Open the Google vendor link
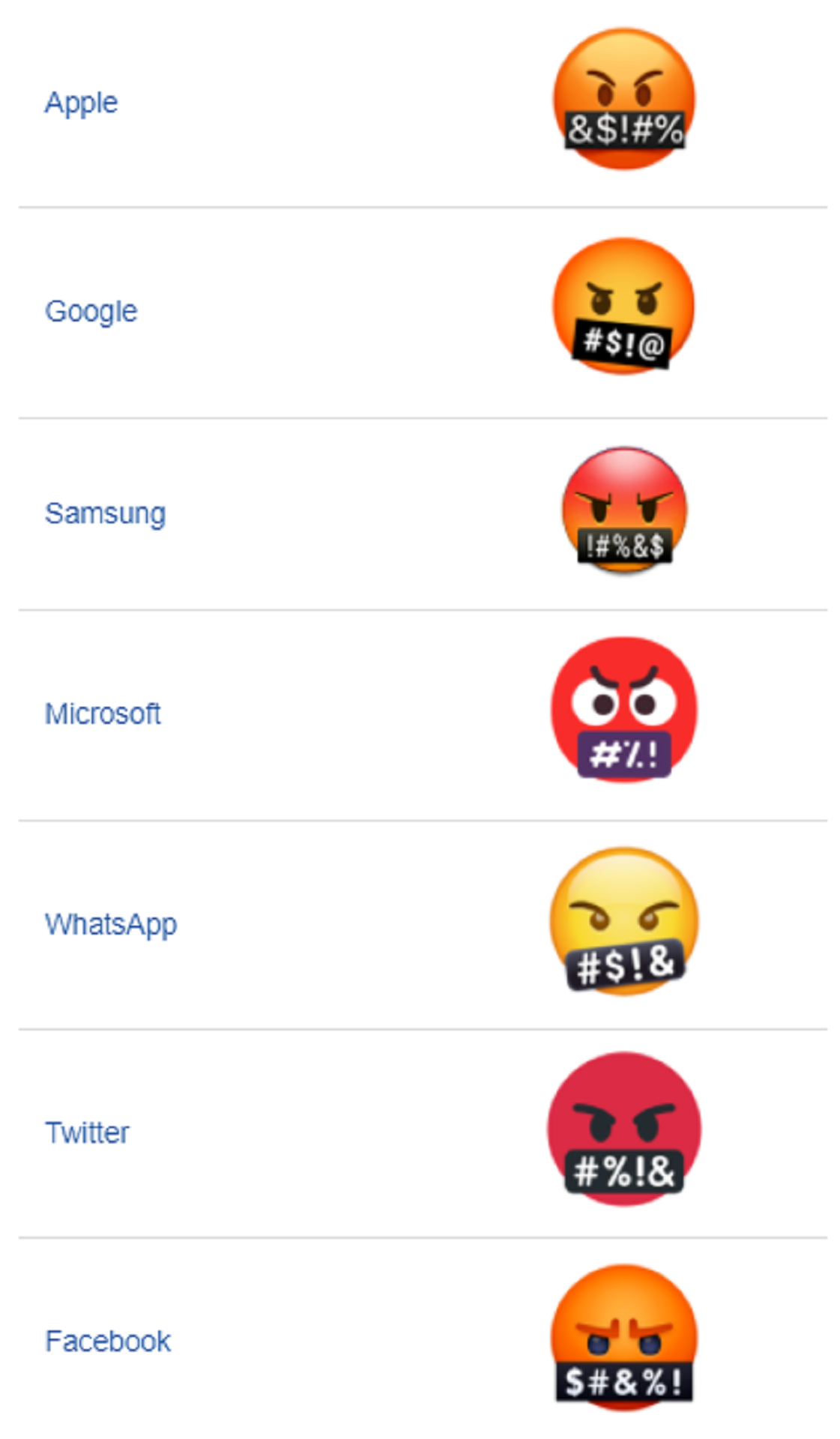 [x=91, y=312]
